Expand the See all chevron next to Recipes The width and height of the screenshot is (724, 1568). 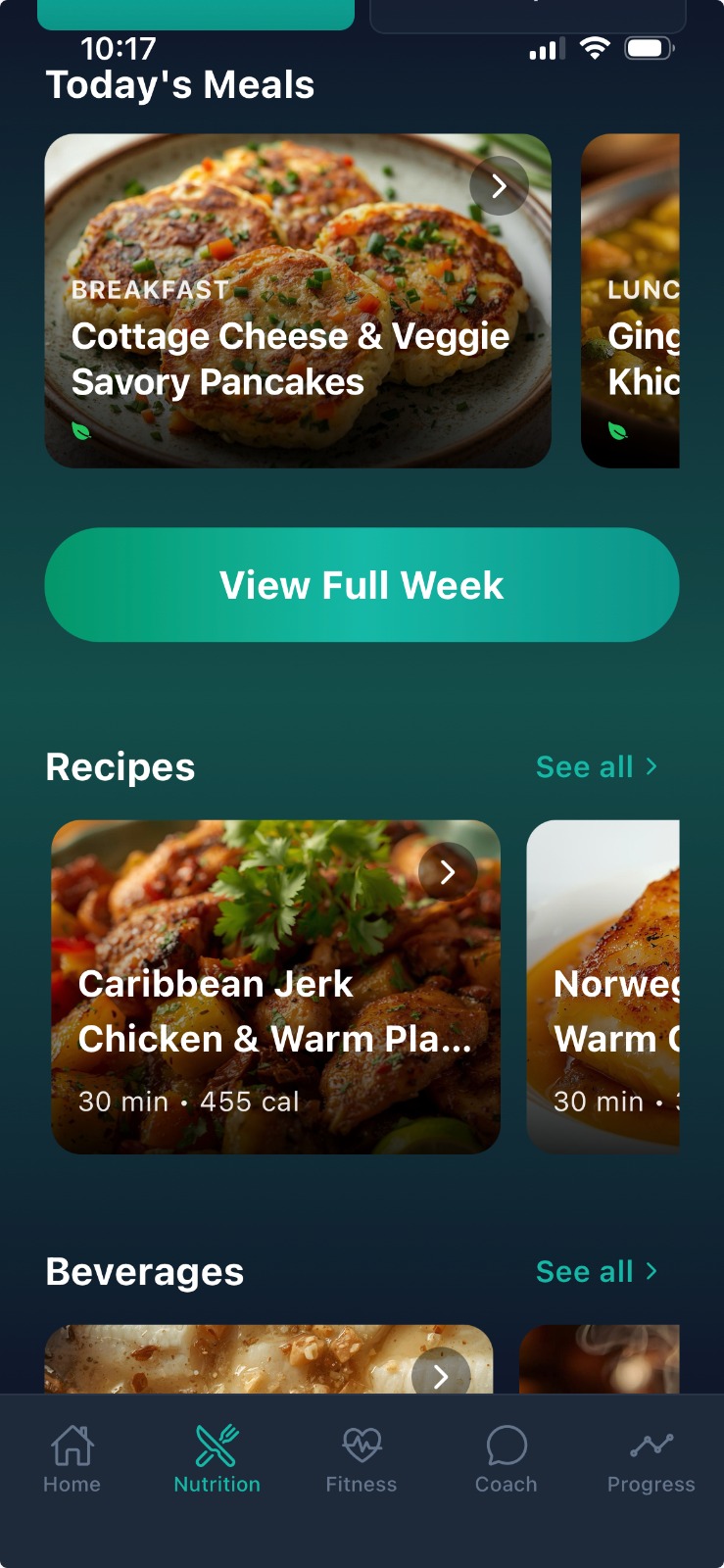coord(652,766)
